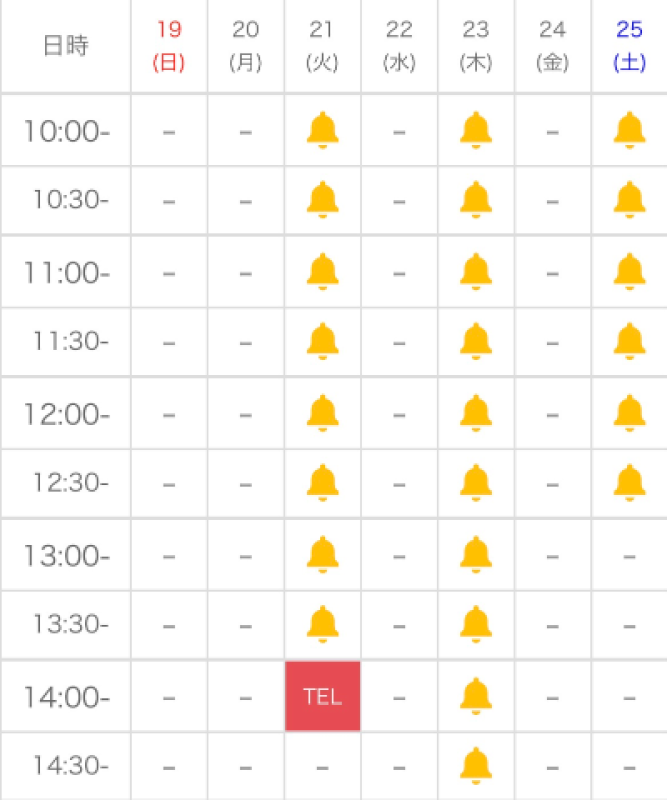Select the 10:00 slot on Tuesday 21
This screenshot has width=667, height=800.
coord(322,130)
